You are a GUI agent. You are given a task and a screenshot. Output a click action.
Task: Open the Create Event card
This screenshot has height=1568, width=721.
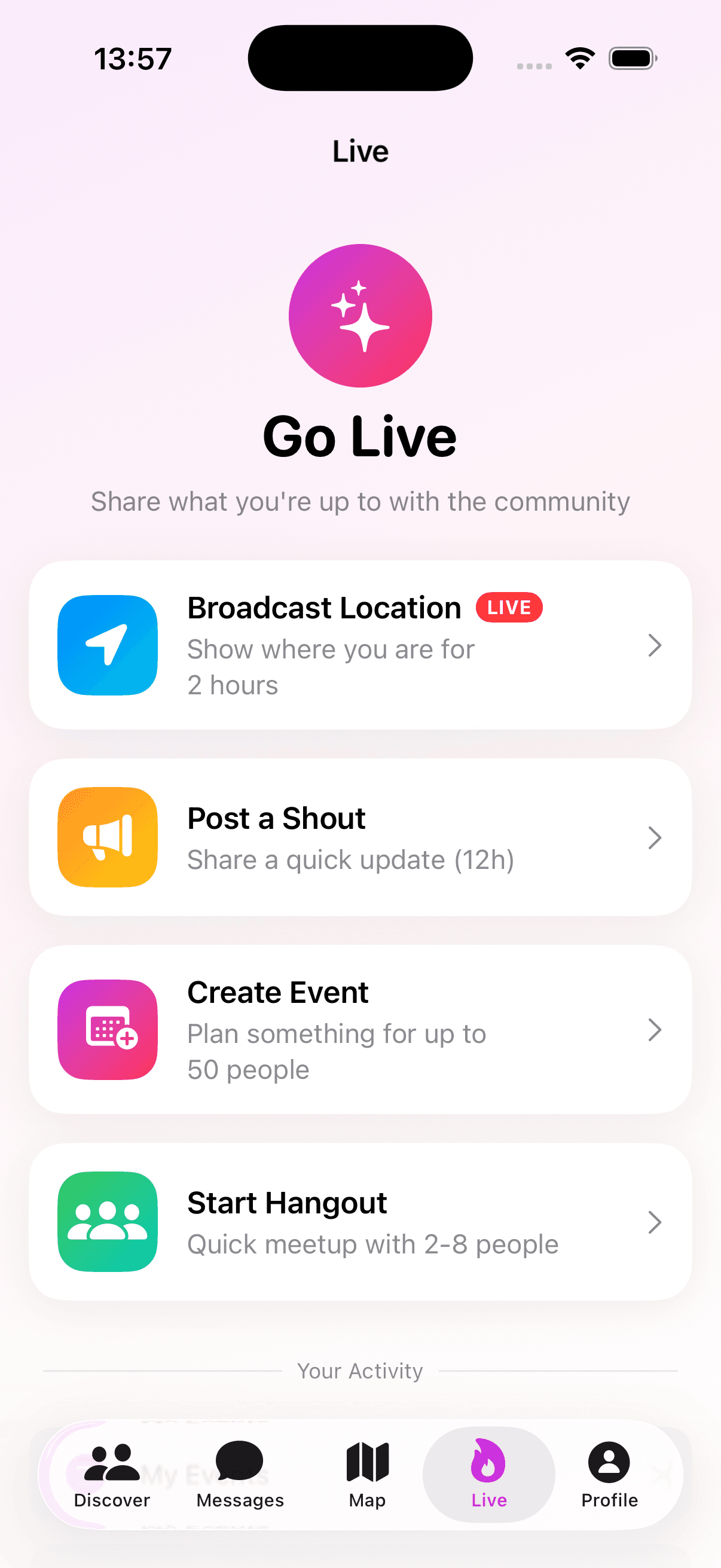coord(360,1029)
